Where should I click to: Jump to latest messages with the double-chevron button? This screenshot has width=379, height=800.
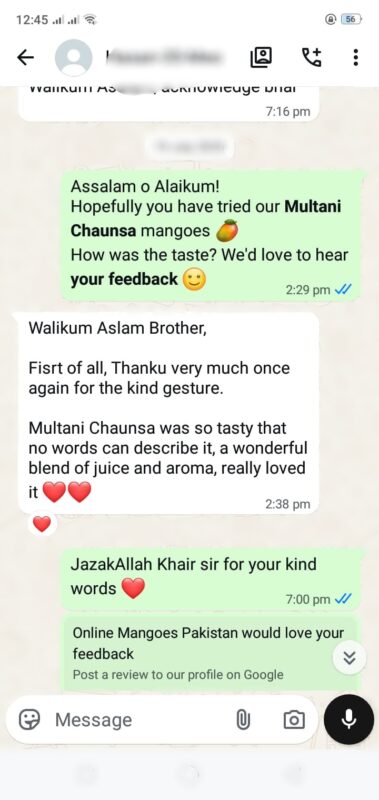[x=349, y=658]
